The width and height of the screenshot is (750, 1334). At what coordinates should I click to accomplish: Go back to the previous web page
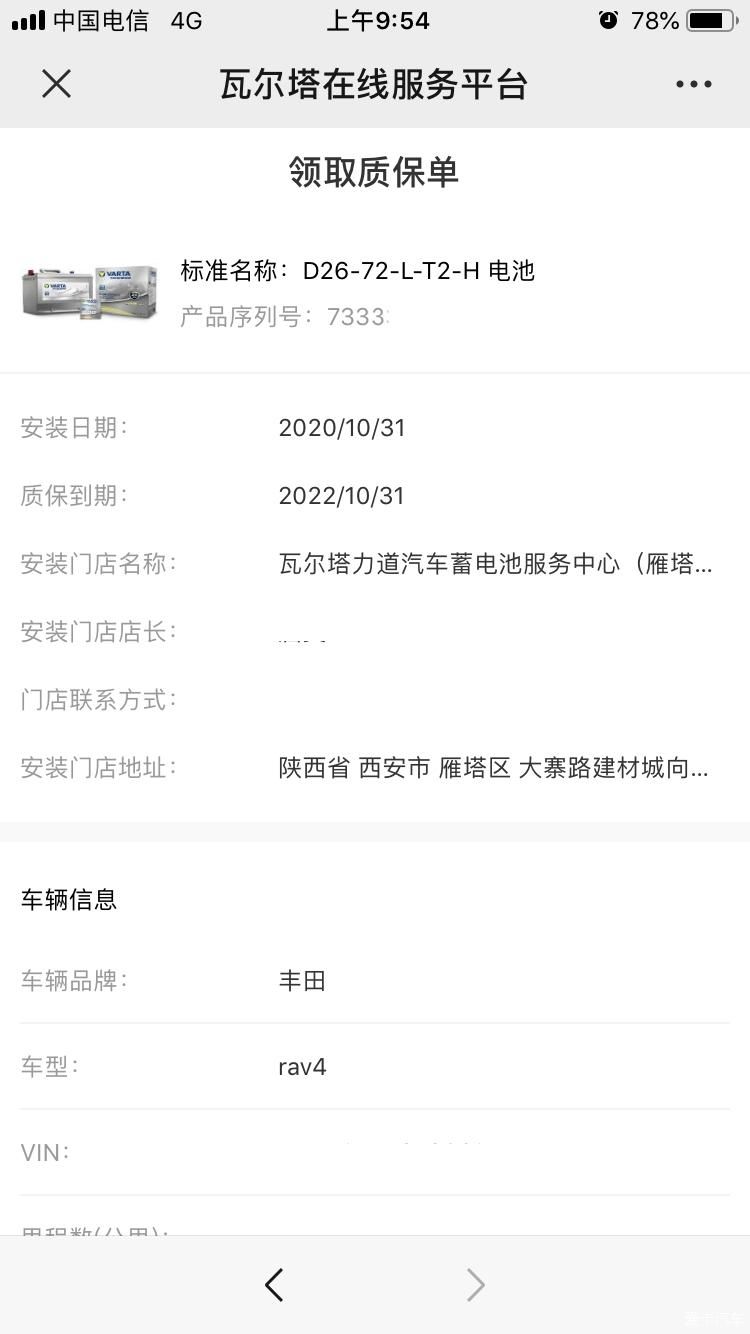coord(274,1285)
